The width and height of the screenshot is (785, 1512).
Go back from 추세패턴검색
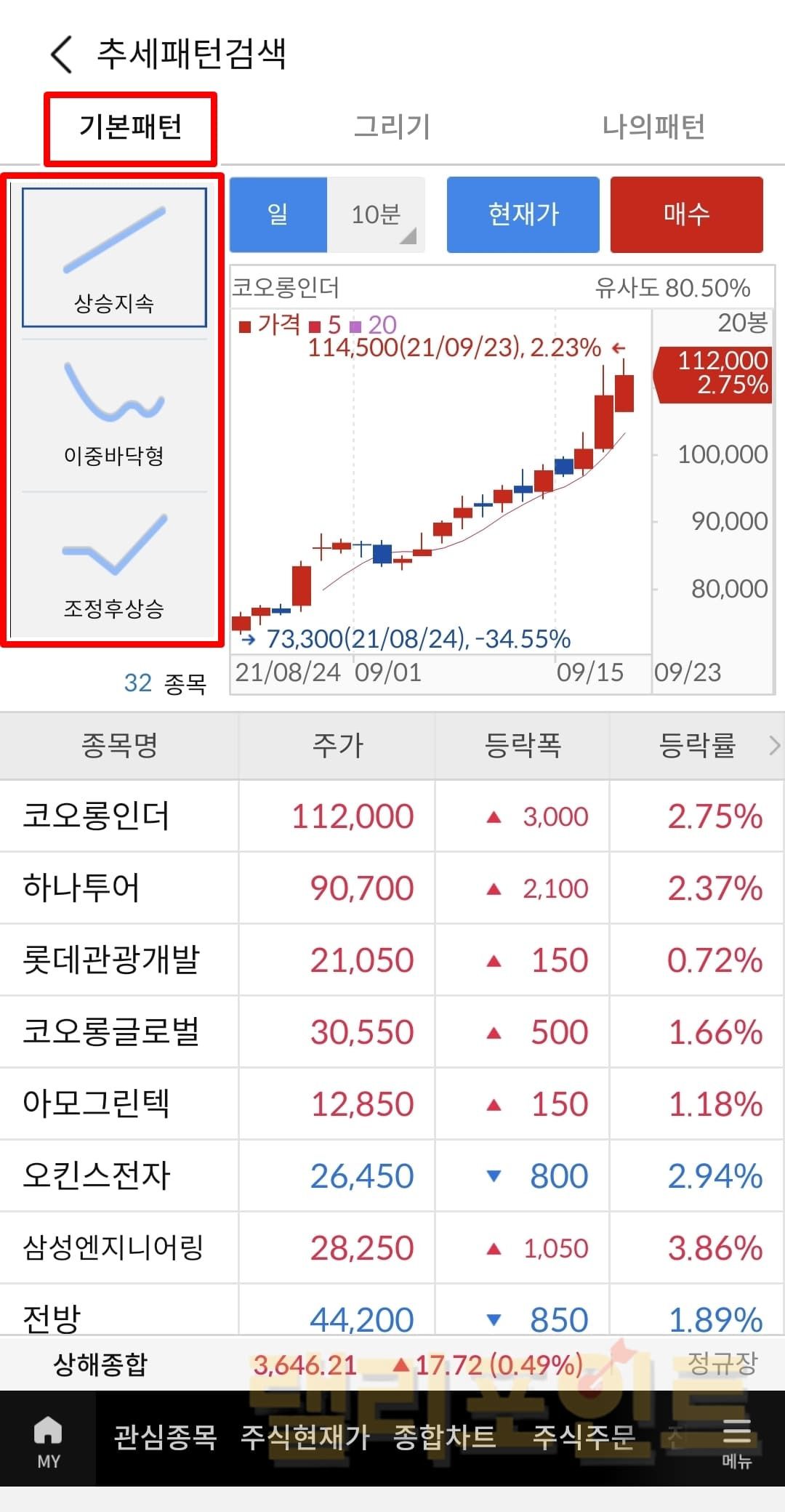pyautogui.click(x=62, y=55)
